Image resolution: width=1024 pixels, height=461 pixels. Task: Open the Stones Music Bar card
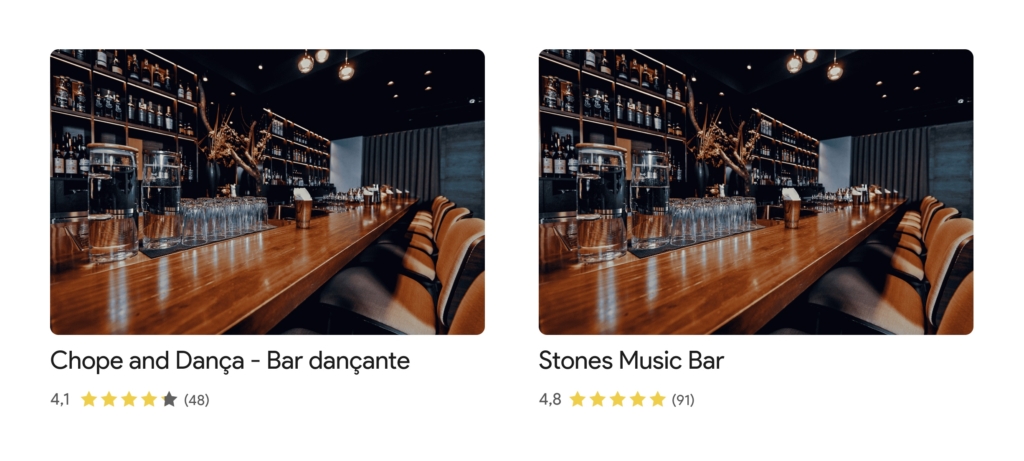[x=755, y=192]
